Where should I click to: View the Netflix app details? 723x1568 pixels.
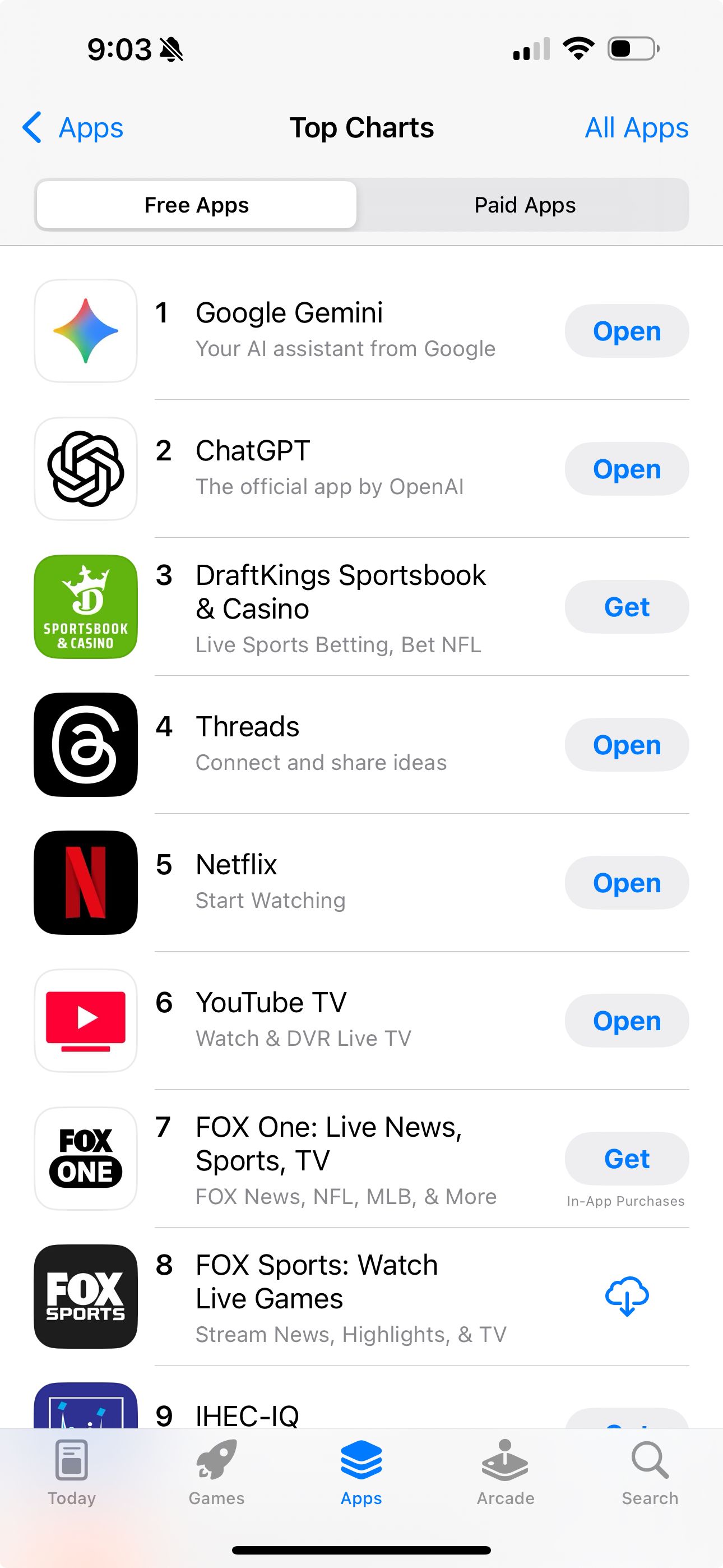[x=236, y=865]
